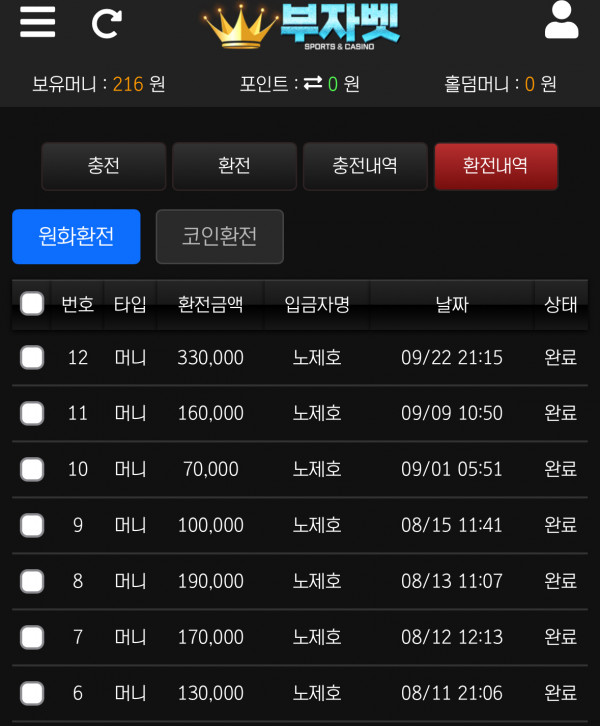Tick the checkbox for row number 9
The width and height of the screenshot is (600, 726).
point(32,525)
